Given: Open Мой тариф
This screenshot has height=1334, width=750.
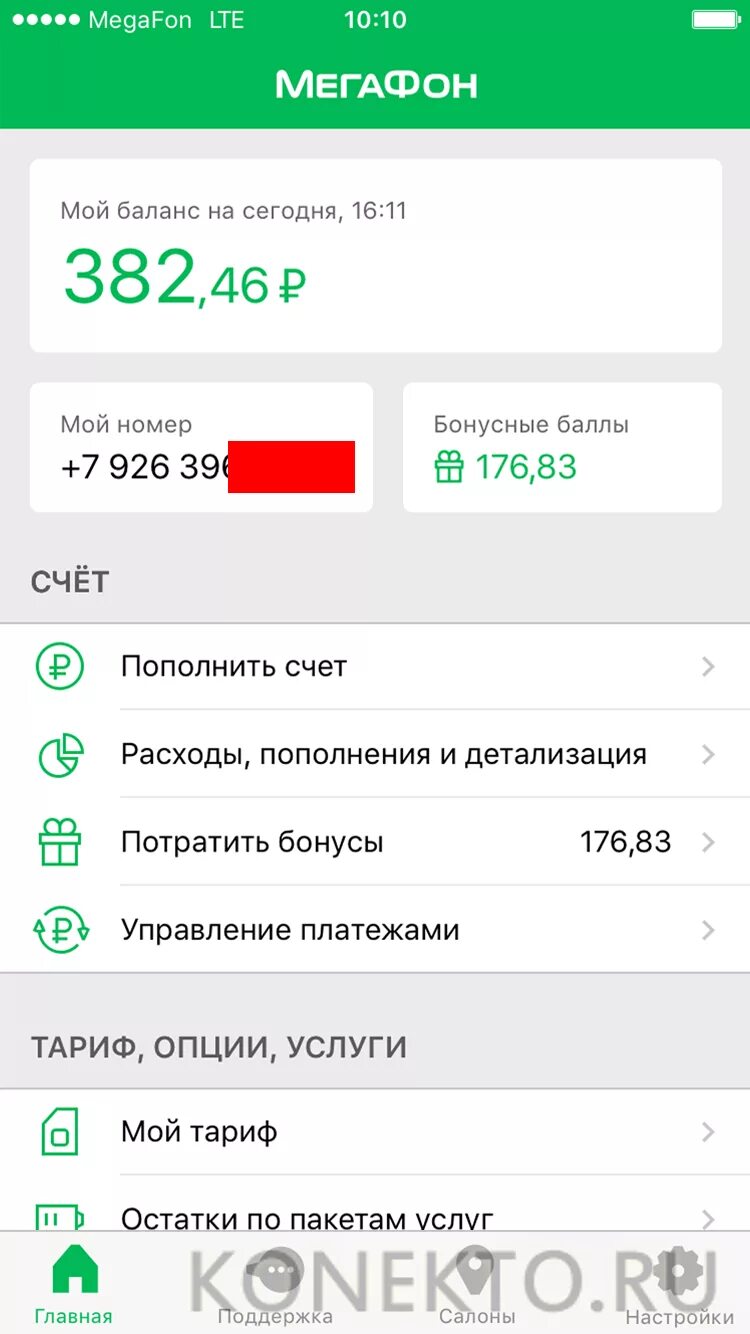Looking at the screenshot, I should point(375,1132).
